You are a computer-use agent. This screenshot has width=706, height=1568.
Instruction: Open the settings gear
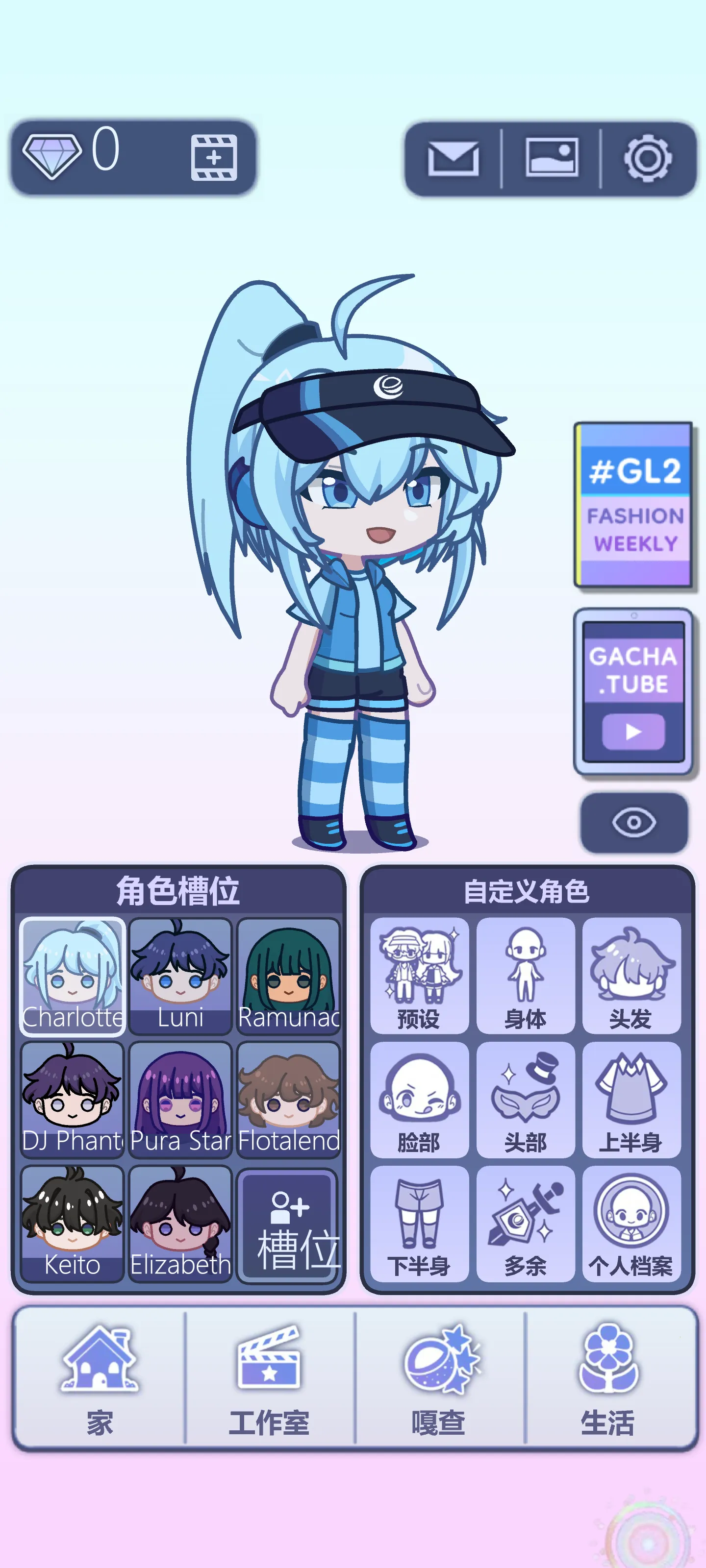pyautogui.click(x=647, y=159)
